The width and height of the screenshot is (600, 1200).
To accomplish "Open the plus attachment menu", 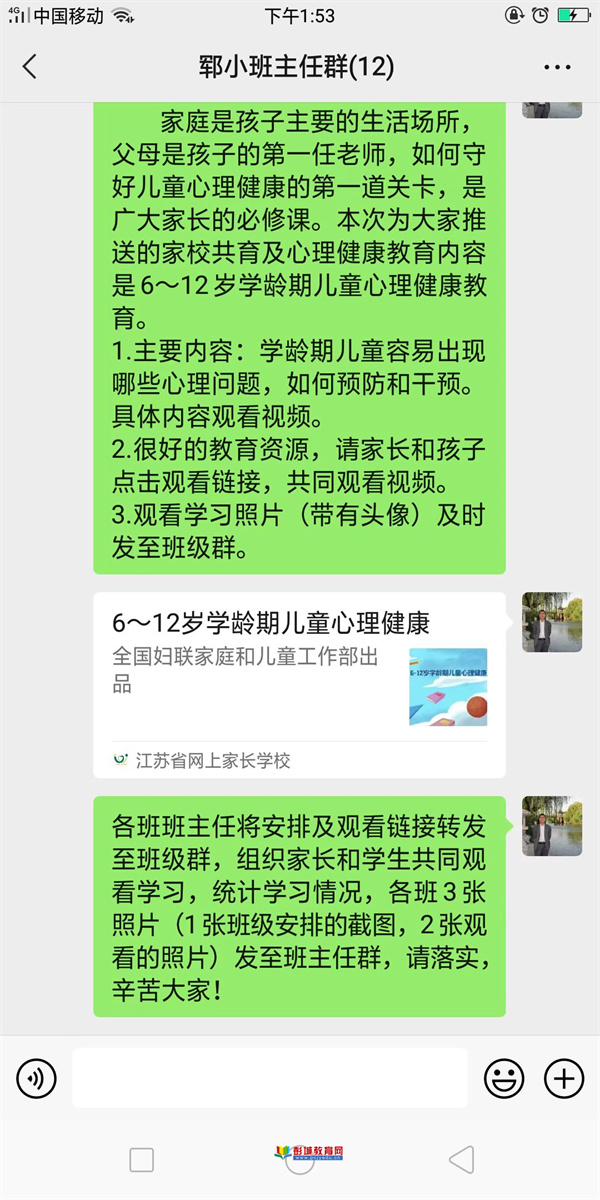I will pos(564,1078).
